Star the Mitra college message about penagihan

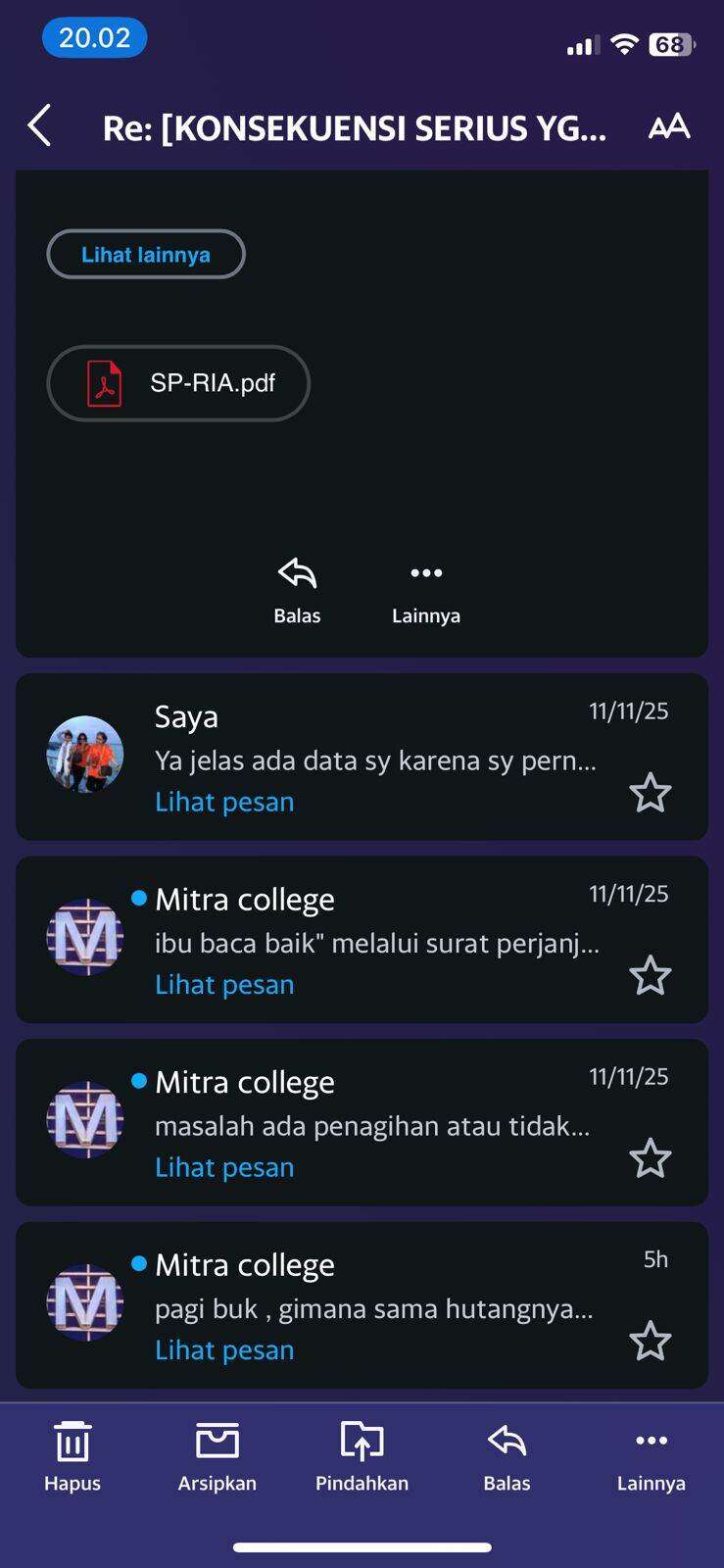[652, 1158]
